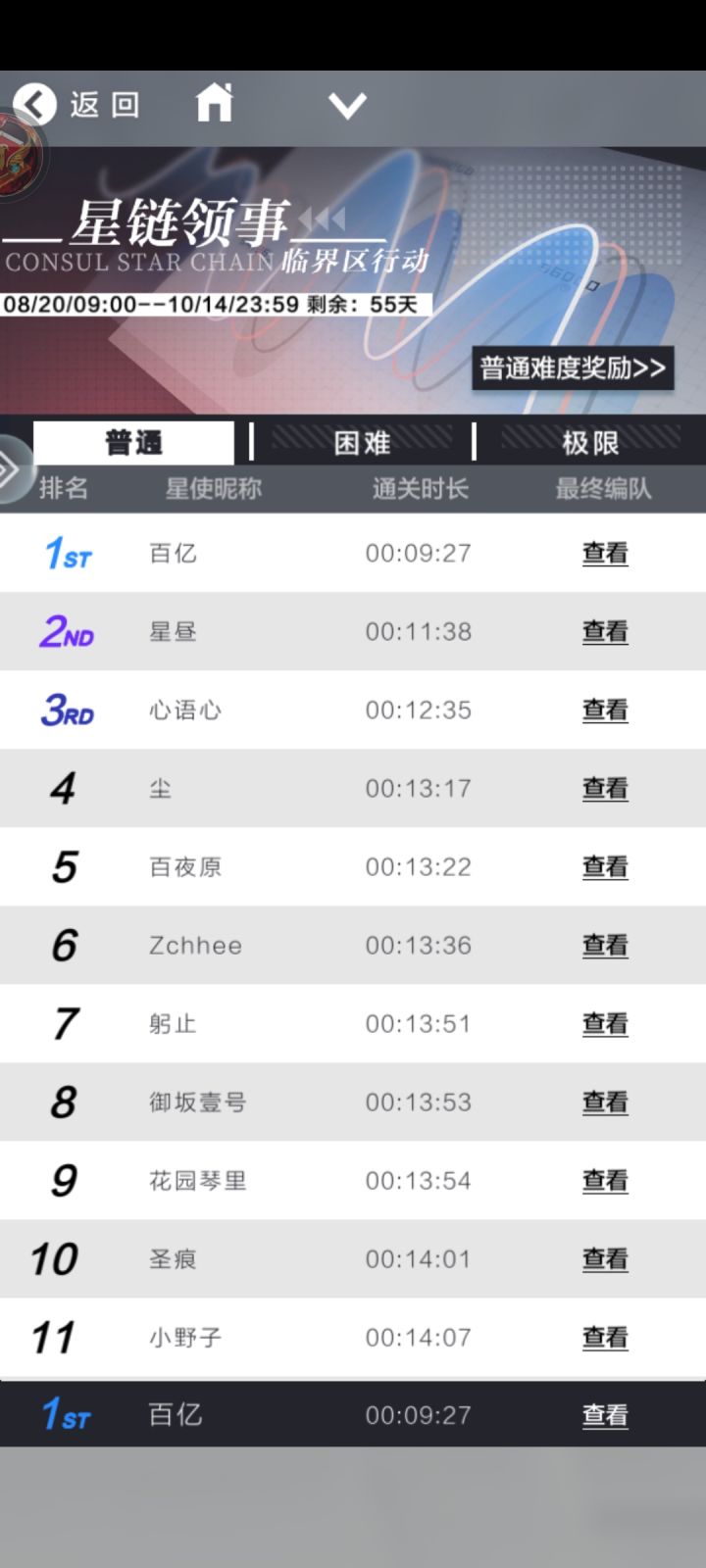View 小野子's team lineup

(604, 1338)
